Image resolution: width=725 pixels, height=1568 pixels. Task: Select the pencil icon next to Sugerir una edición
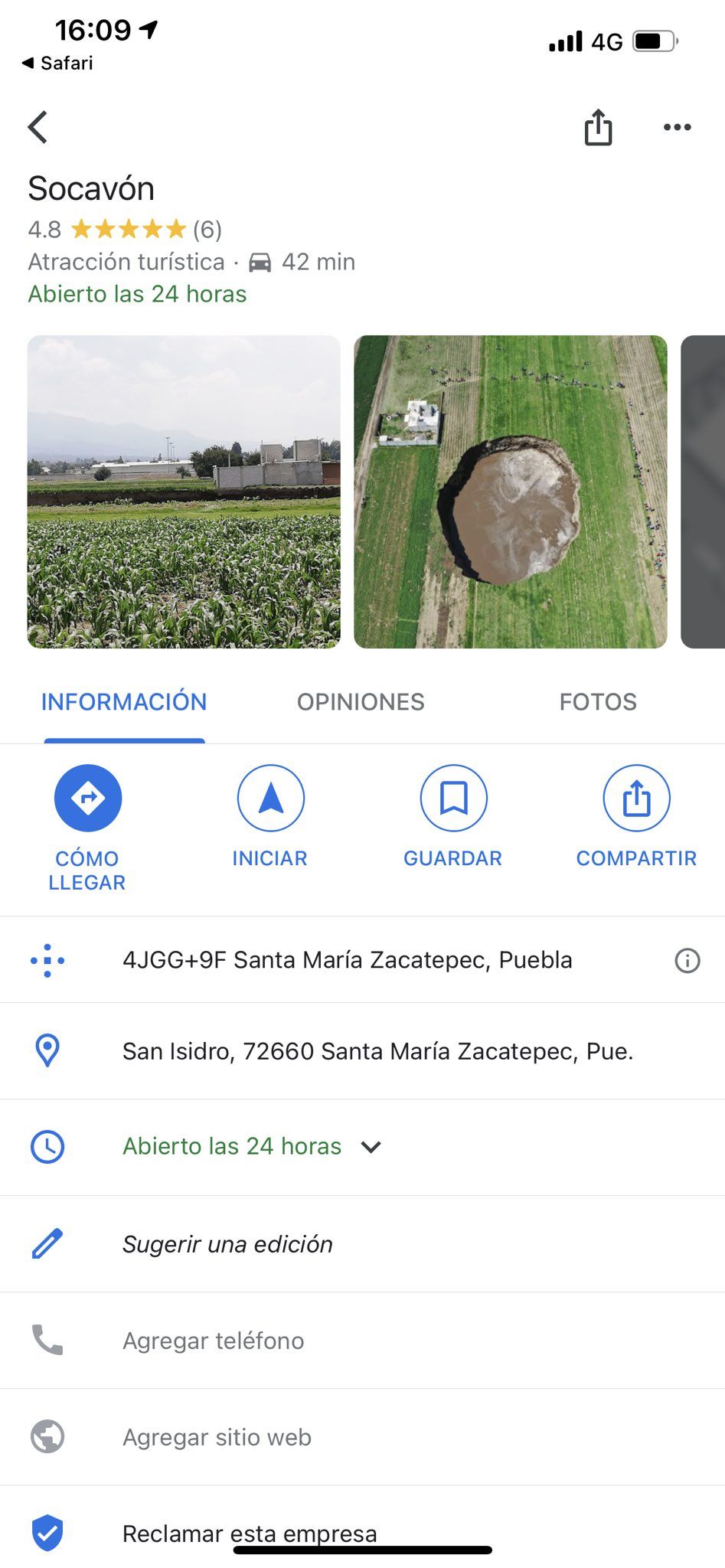(x=48, y=1243)
